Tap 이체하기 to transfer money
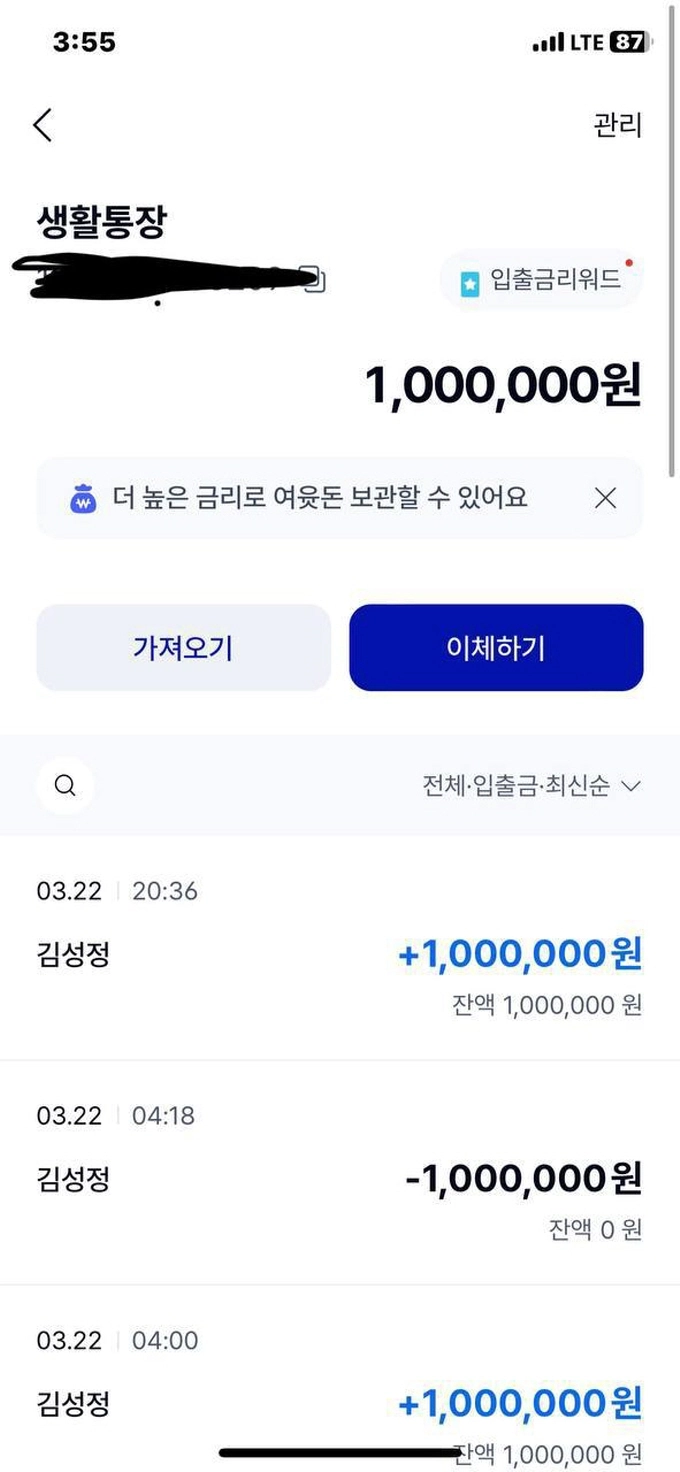Image resolution: width=680 pixels, height=1472 pixels. pyautogui.click(x=496, y=647)
